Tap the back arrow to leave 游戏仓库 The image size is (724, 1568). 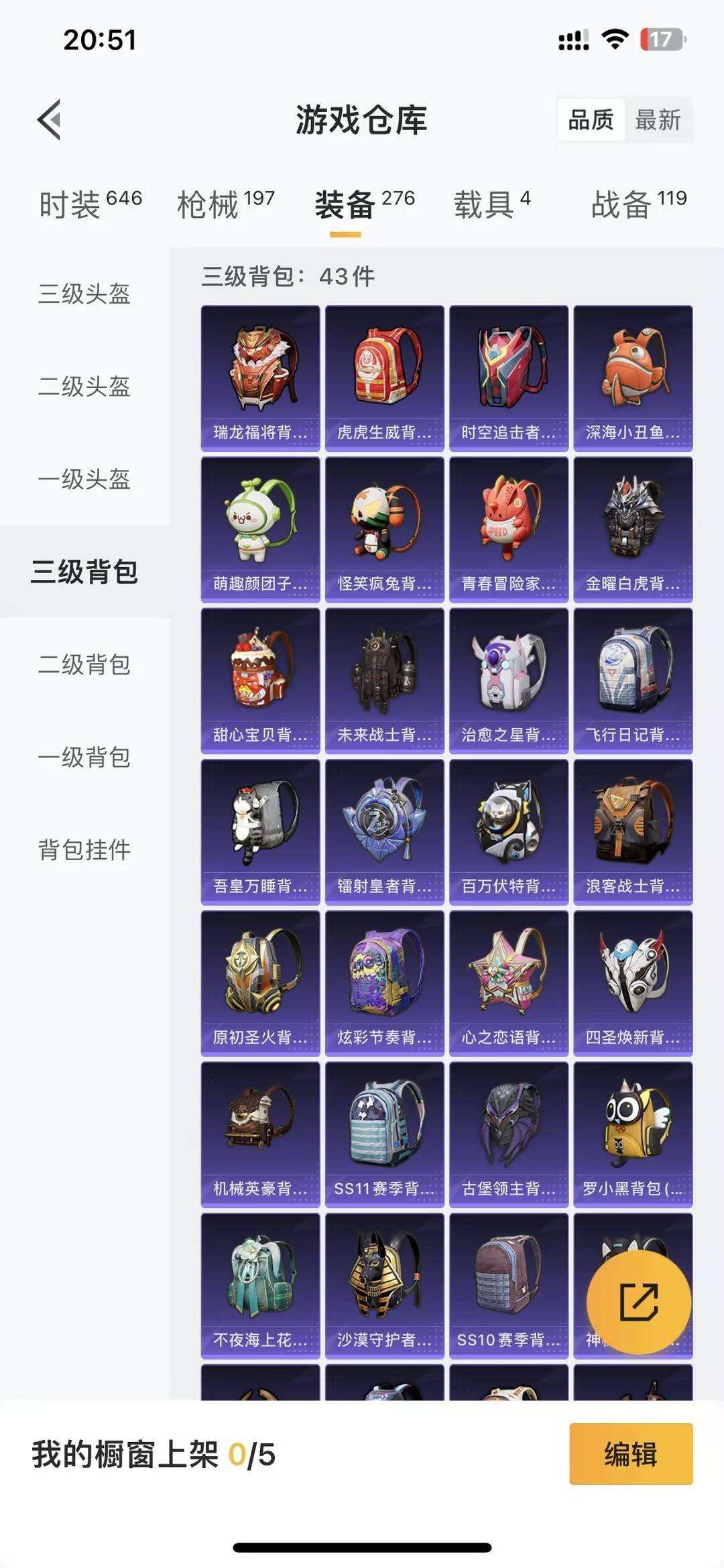coord(49,121)
